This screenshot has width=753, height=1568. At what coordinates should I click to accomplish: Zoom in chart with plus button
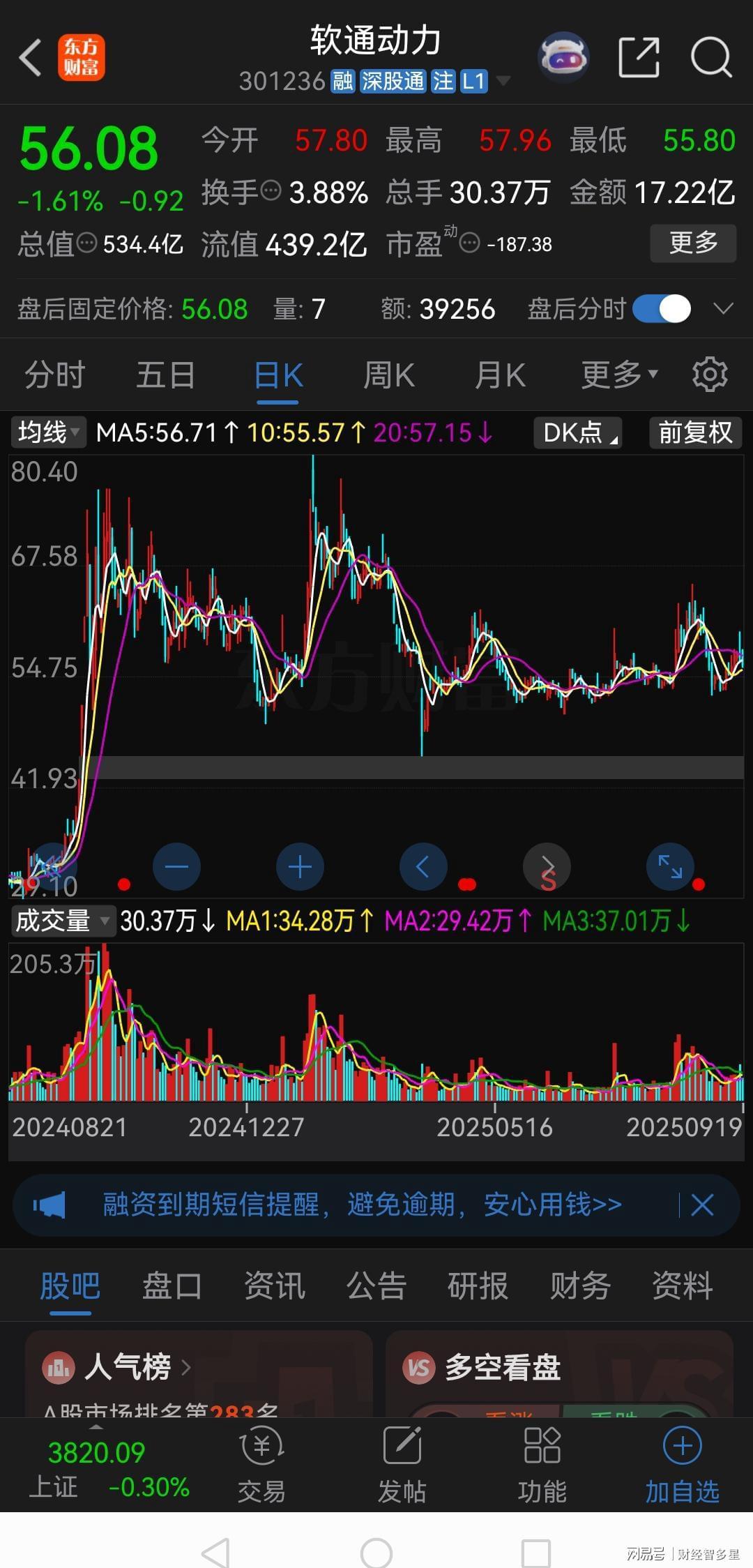[300, 867]
